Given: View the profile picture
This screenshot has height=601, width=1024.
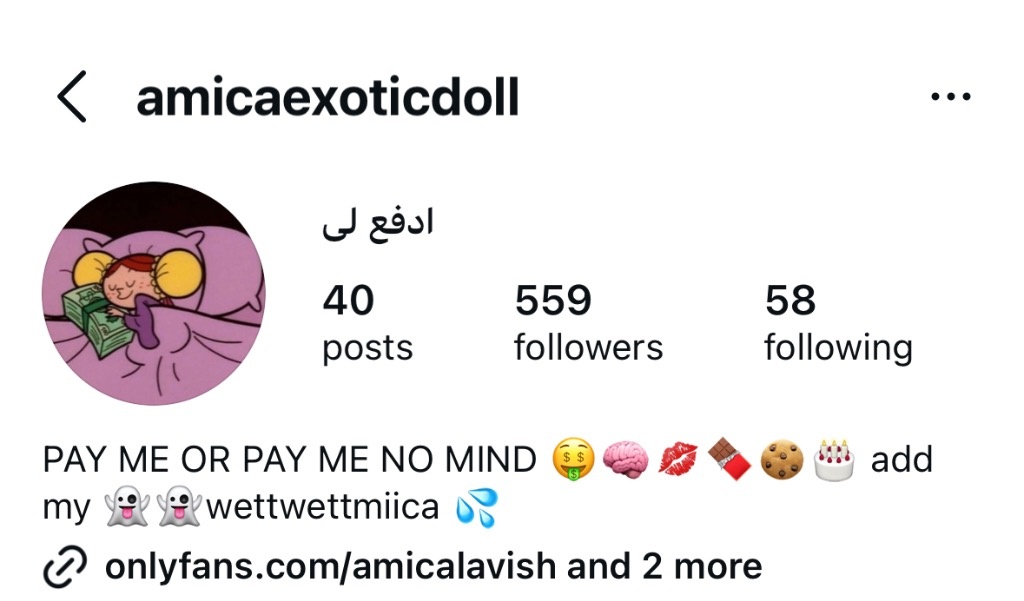Looking at the screenshot, I should (x=154, y=293).
